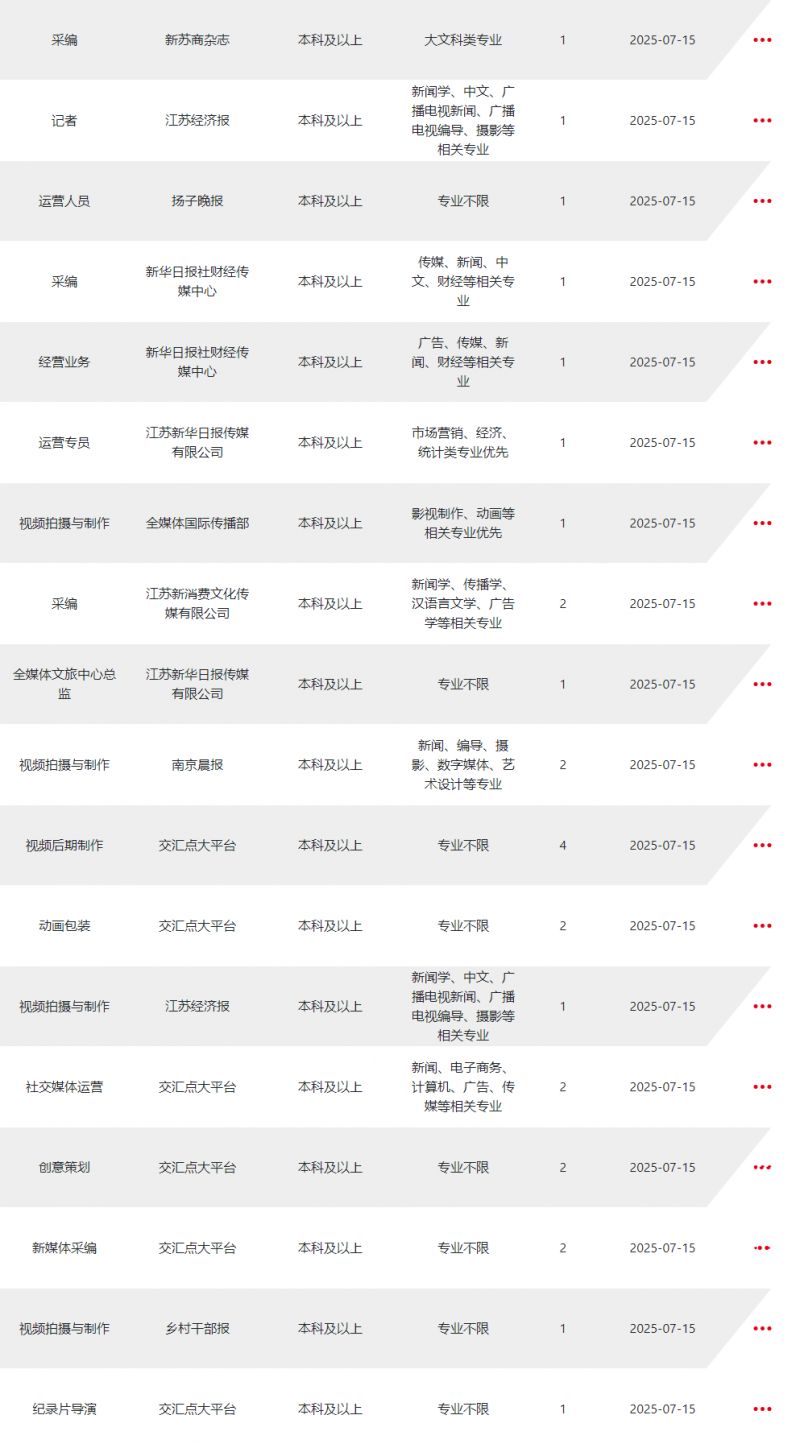Open details for 全媒体国际传播部 视频拍摄与制作
The image size is (800, 1444).
click(762, 523)
